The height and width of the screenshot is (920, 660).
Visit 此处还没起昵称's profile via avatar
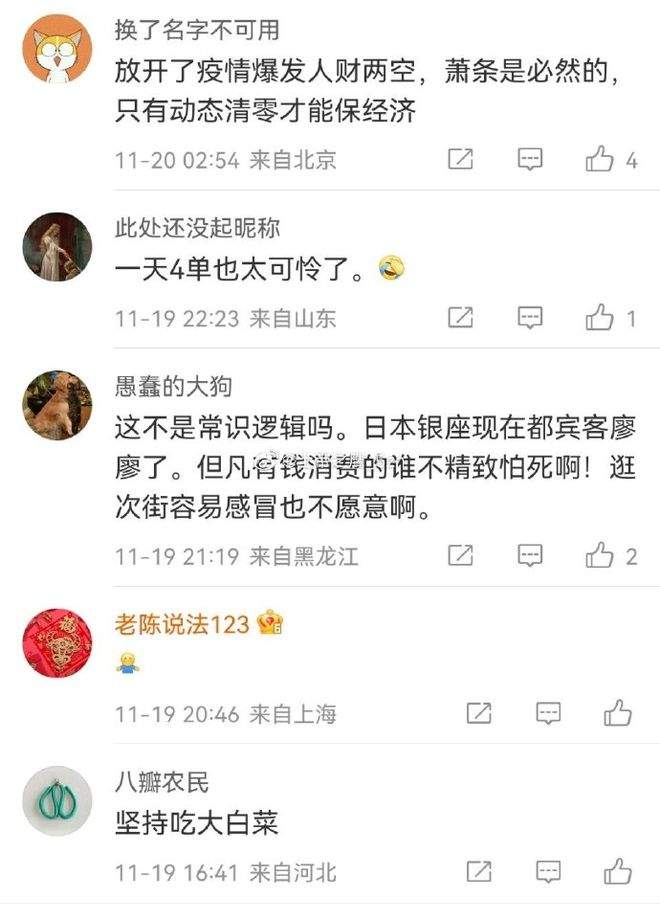[57, 246]
